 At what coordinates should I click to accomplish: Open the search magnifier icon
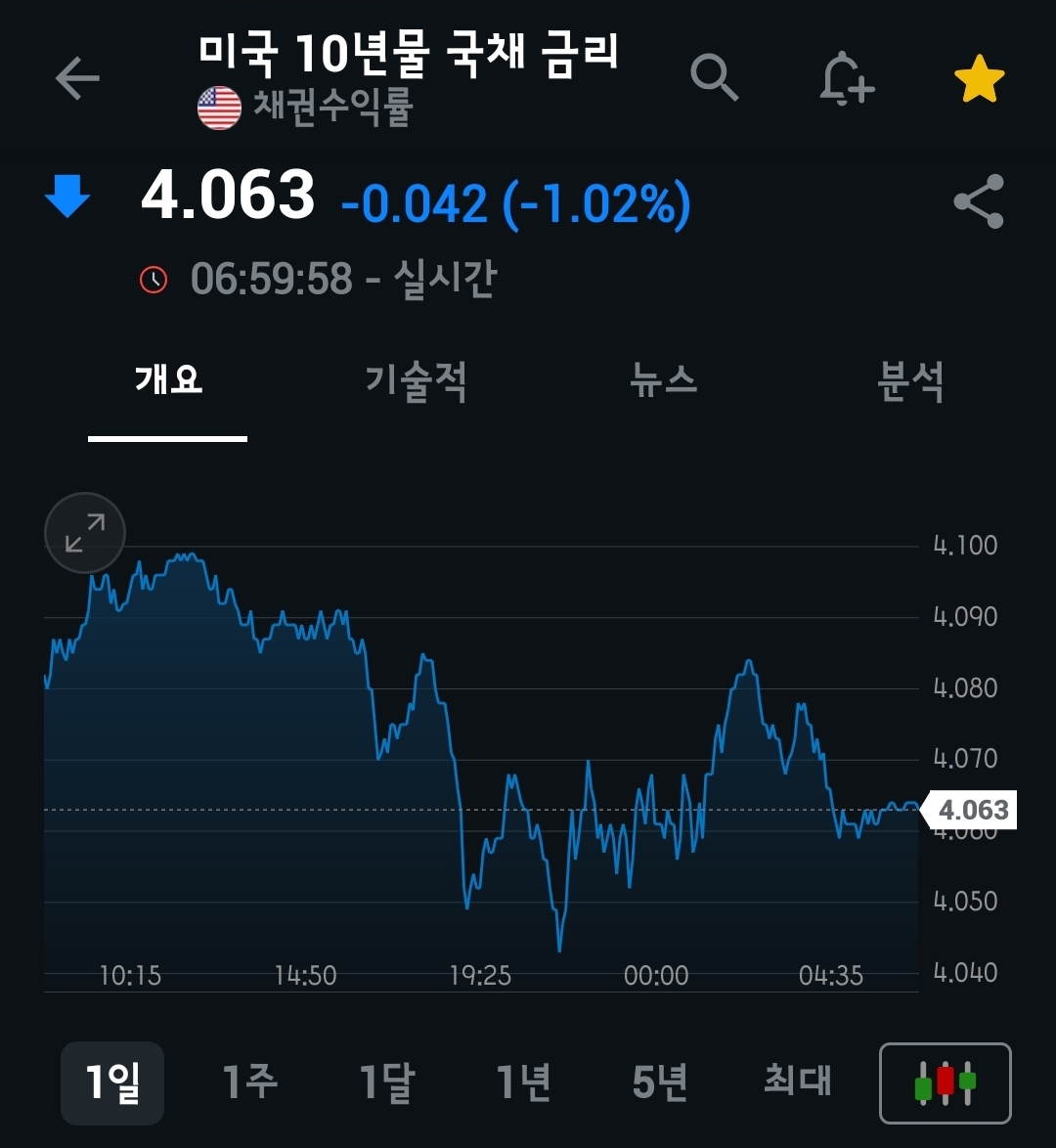coord(714,77)
